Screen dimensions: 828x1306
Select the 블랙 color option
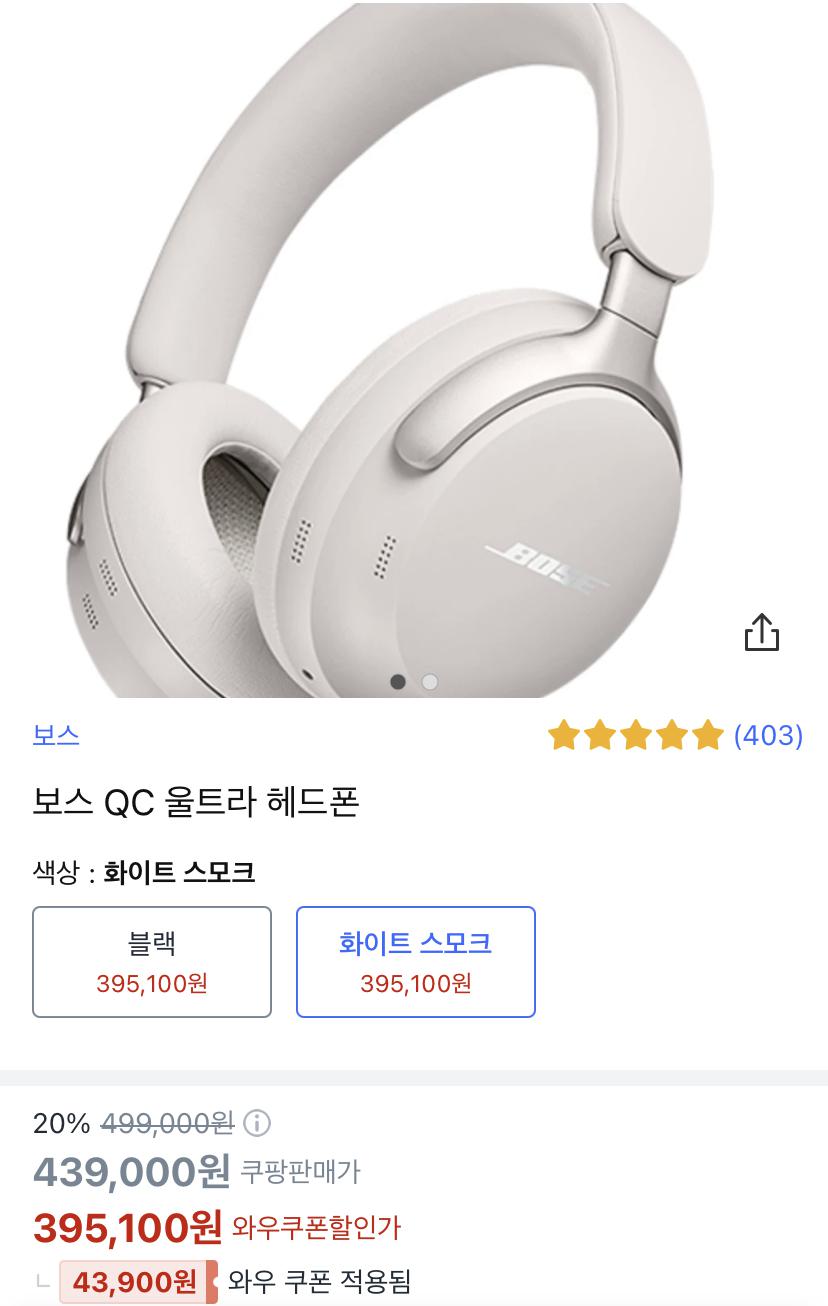pos(152,961)
